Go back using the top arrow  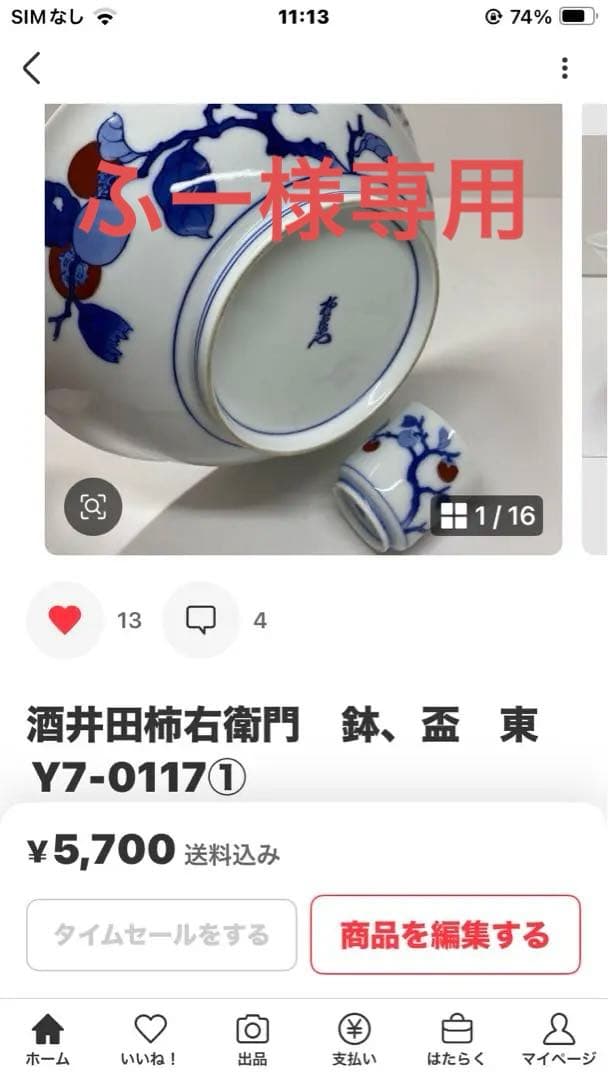pos(32,68)
